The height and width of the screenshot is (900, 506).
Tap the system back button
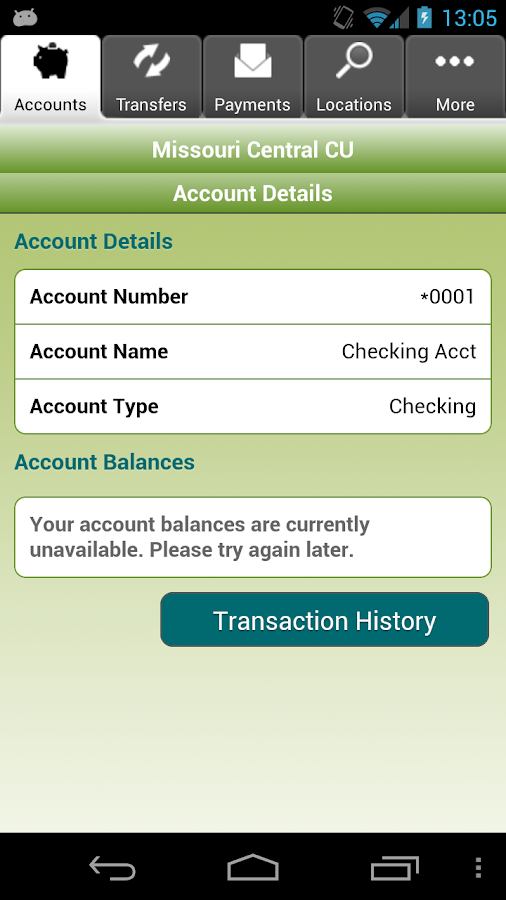pyautogui.click(x=112, y=867)
